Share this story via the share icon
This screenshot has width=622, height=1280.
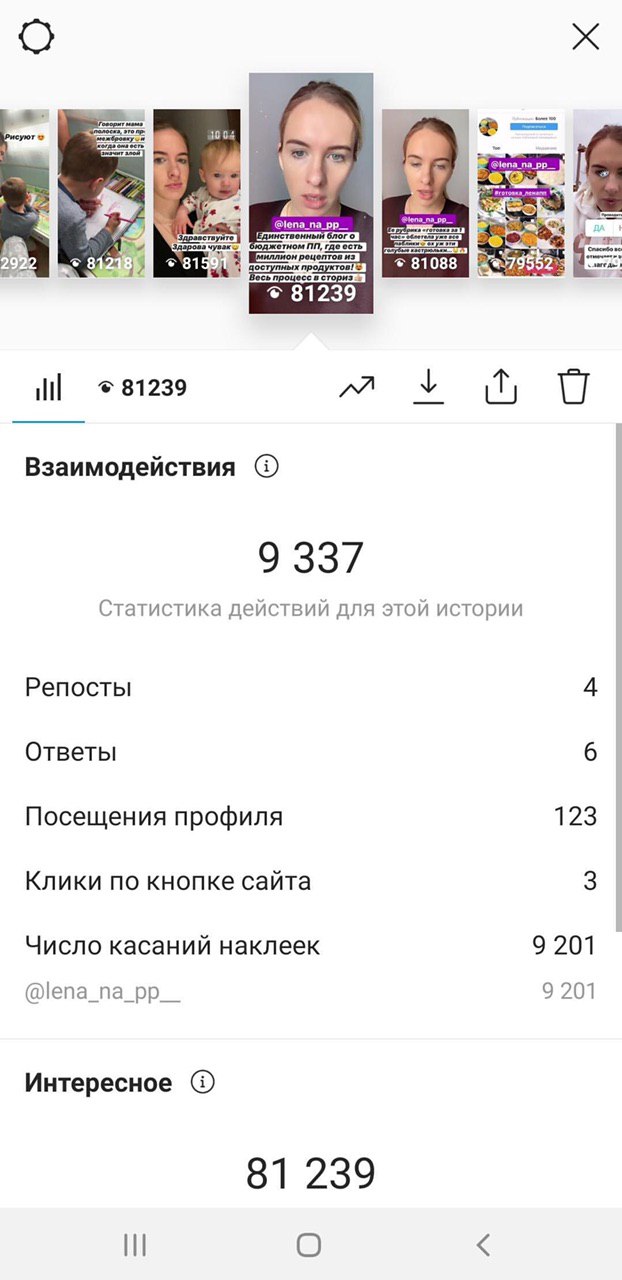tap(501, 387)
